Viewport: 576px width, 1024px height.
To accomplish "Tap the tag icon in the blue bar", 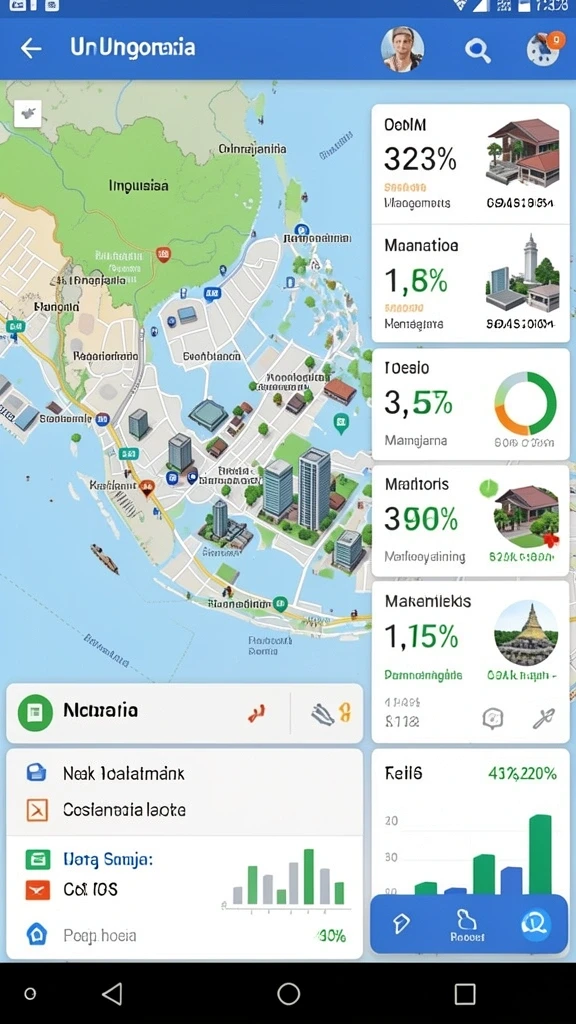I will pyautogui.click(x=401, y=923).
